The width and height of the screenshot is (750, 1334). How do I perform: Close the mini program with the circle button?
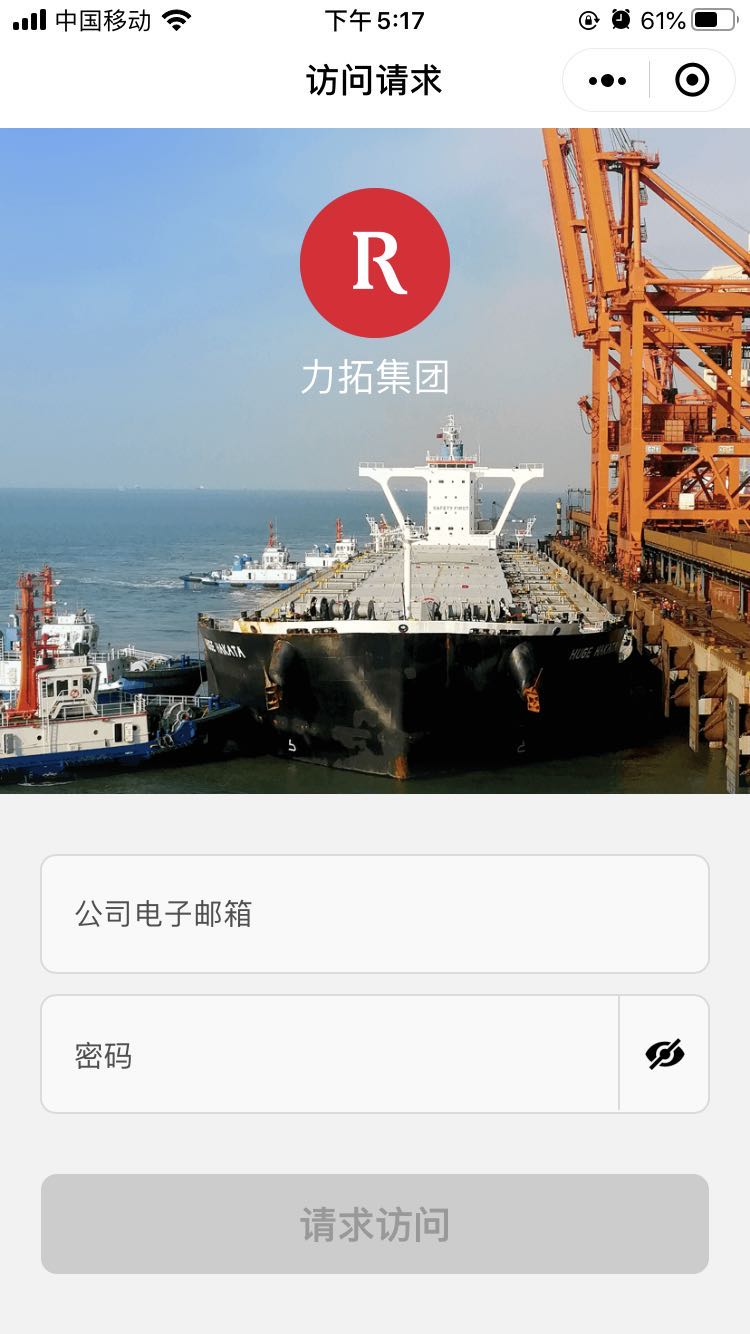pyautogui.click(x=692, y=81)
